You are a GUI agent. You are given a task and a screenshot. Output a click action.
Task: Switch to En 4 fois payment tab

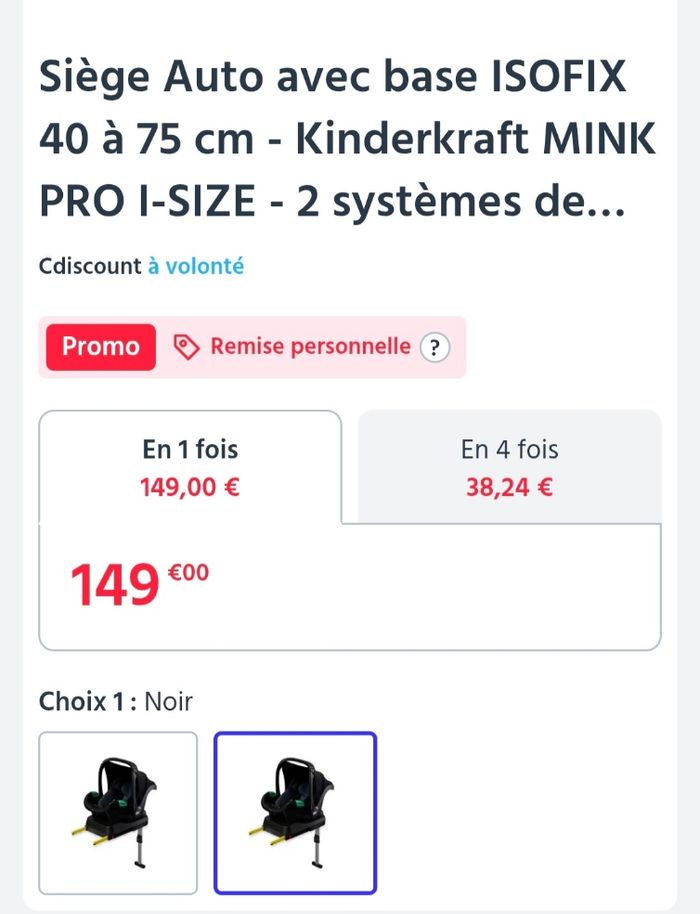(x=509, y=467)
